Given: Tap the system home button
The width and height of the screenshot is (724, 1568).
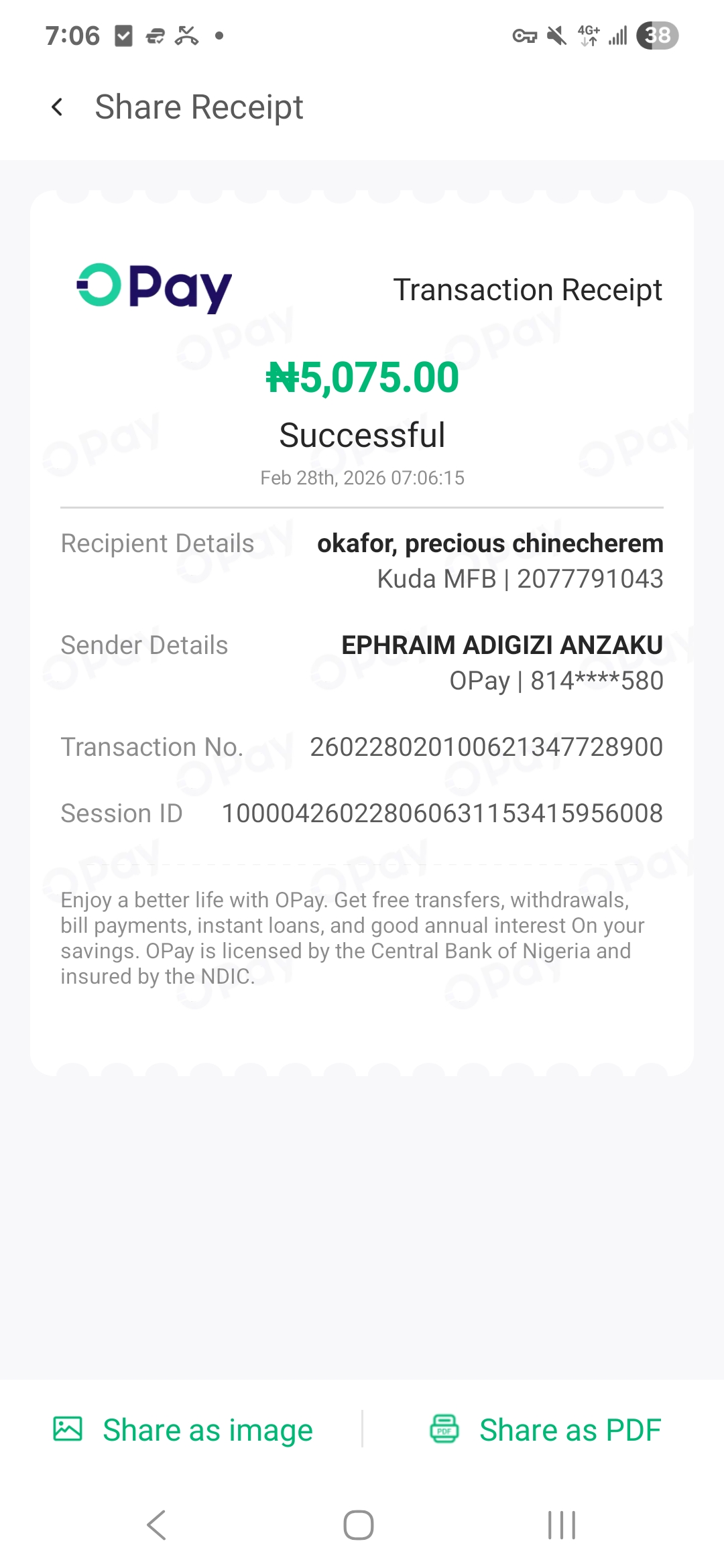Looking at the screenshot, I should coord(359,1525).
